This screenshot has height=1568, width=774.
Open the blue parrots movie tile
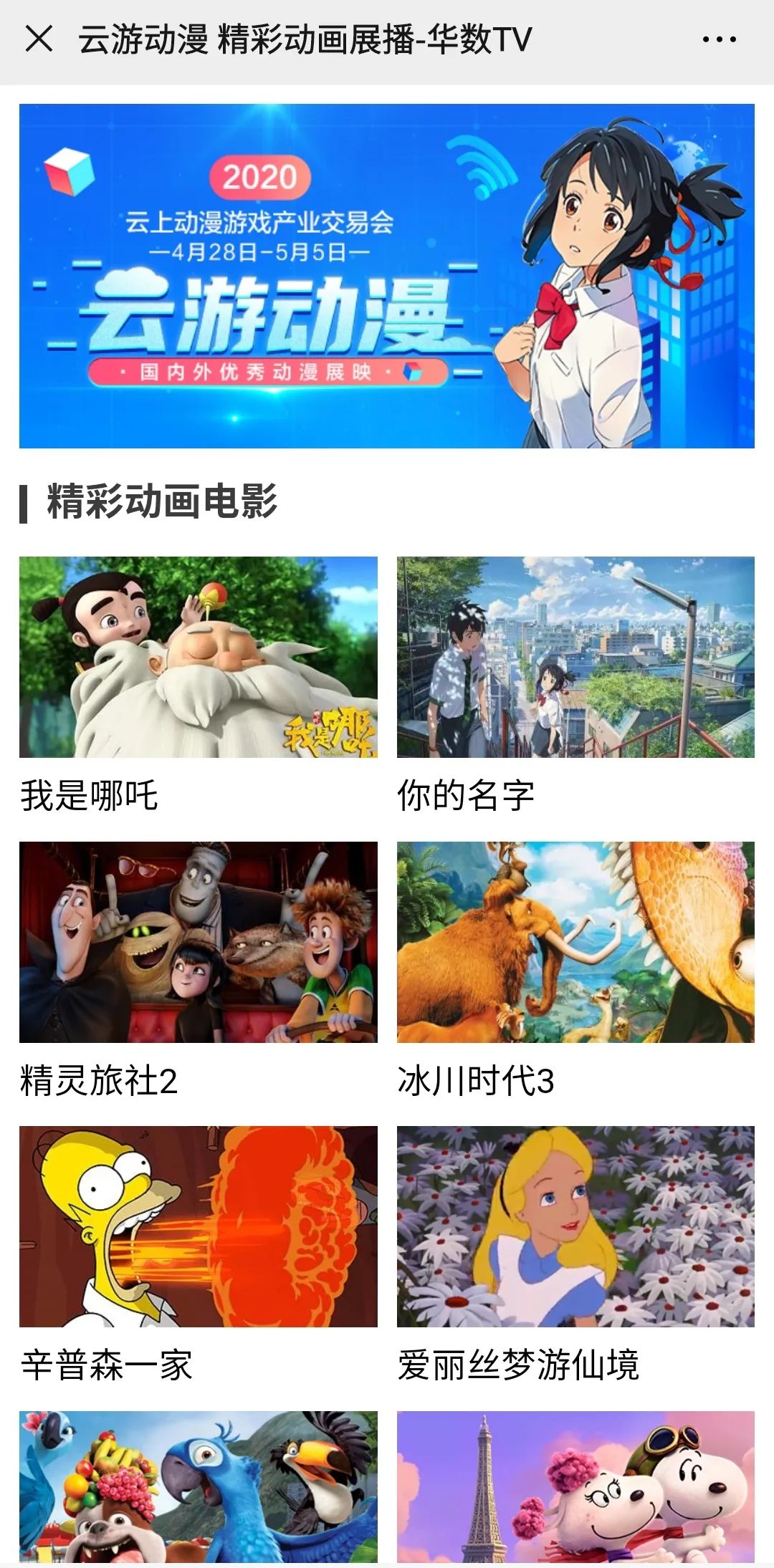[199, 1487]
